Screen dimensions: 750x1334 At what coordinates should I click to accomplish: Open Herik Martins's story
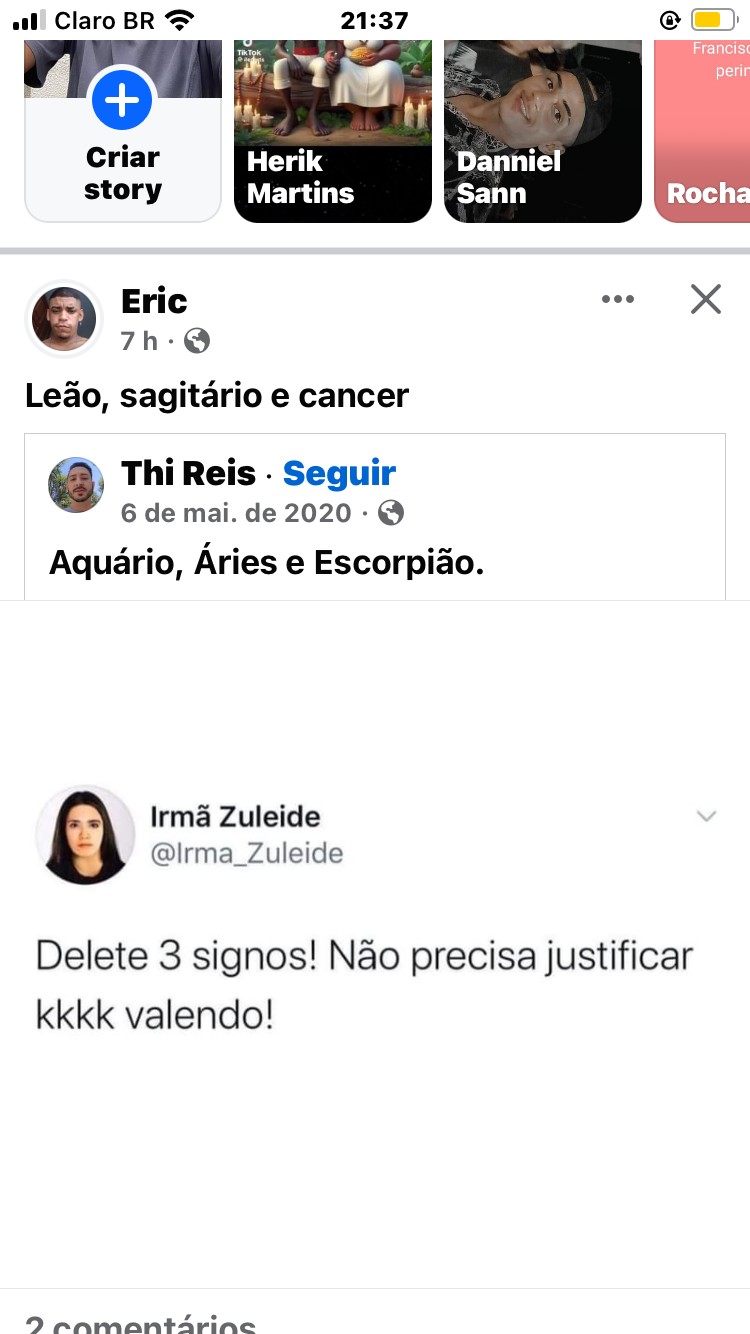pos(332,130)
